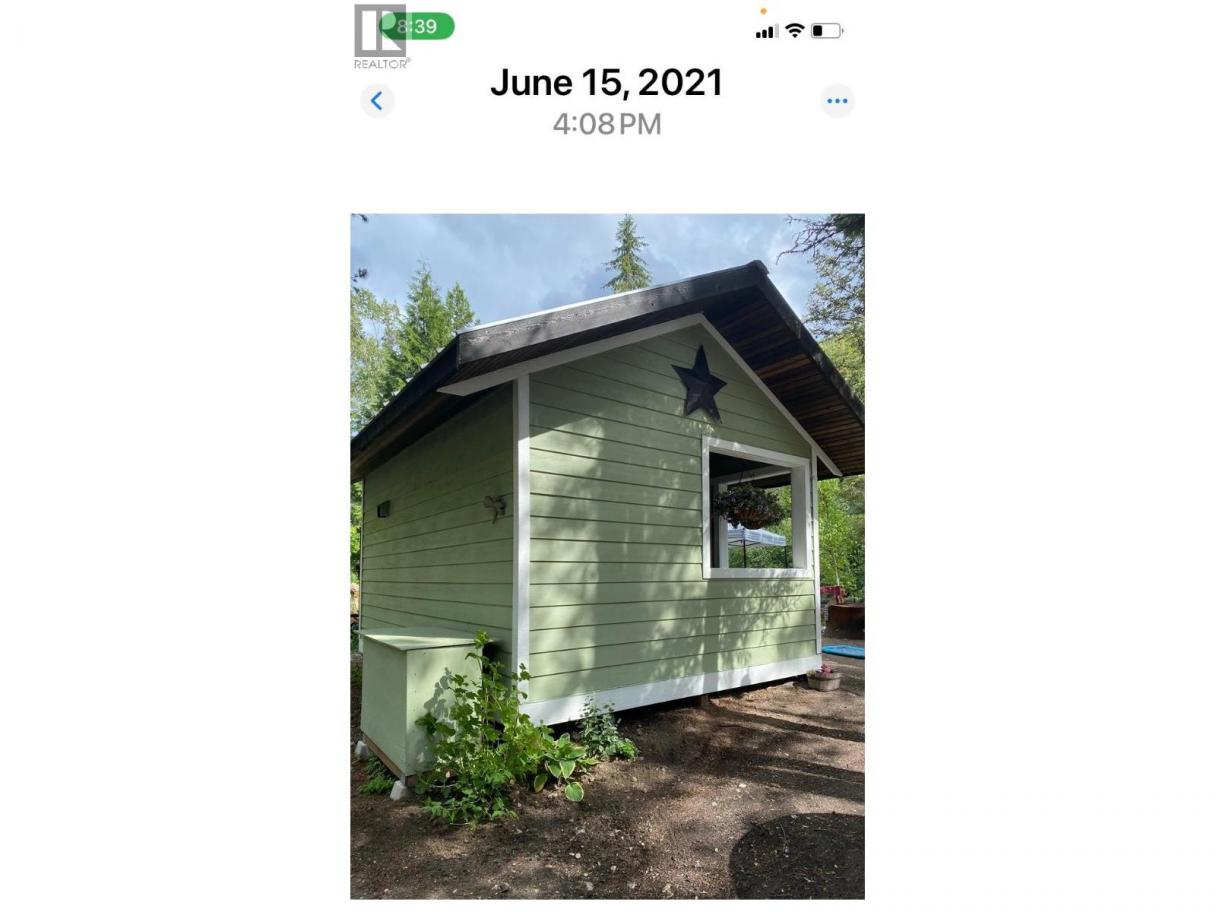Tap the green shed photo to view fullscreen

pos(607,555)
